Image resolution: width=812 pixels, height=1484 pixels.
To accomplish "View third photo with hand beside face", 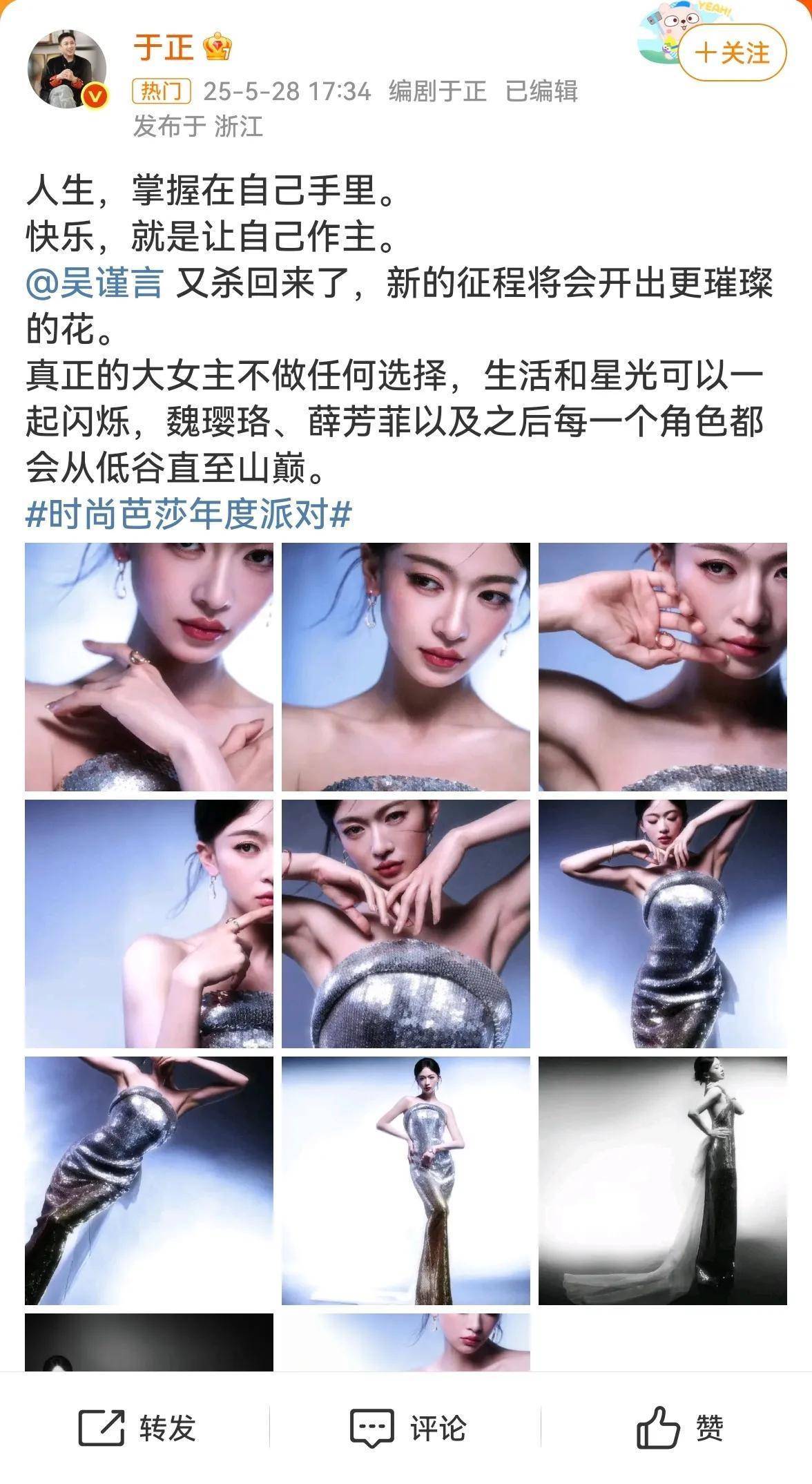I will 663,666.
